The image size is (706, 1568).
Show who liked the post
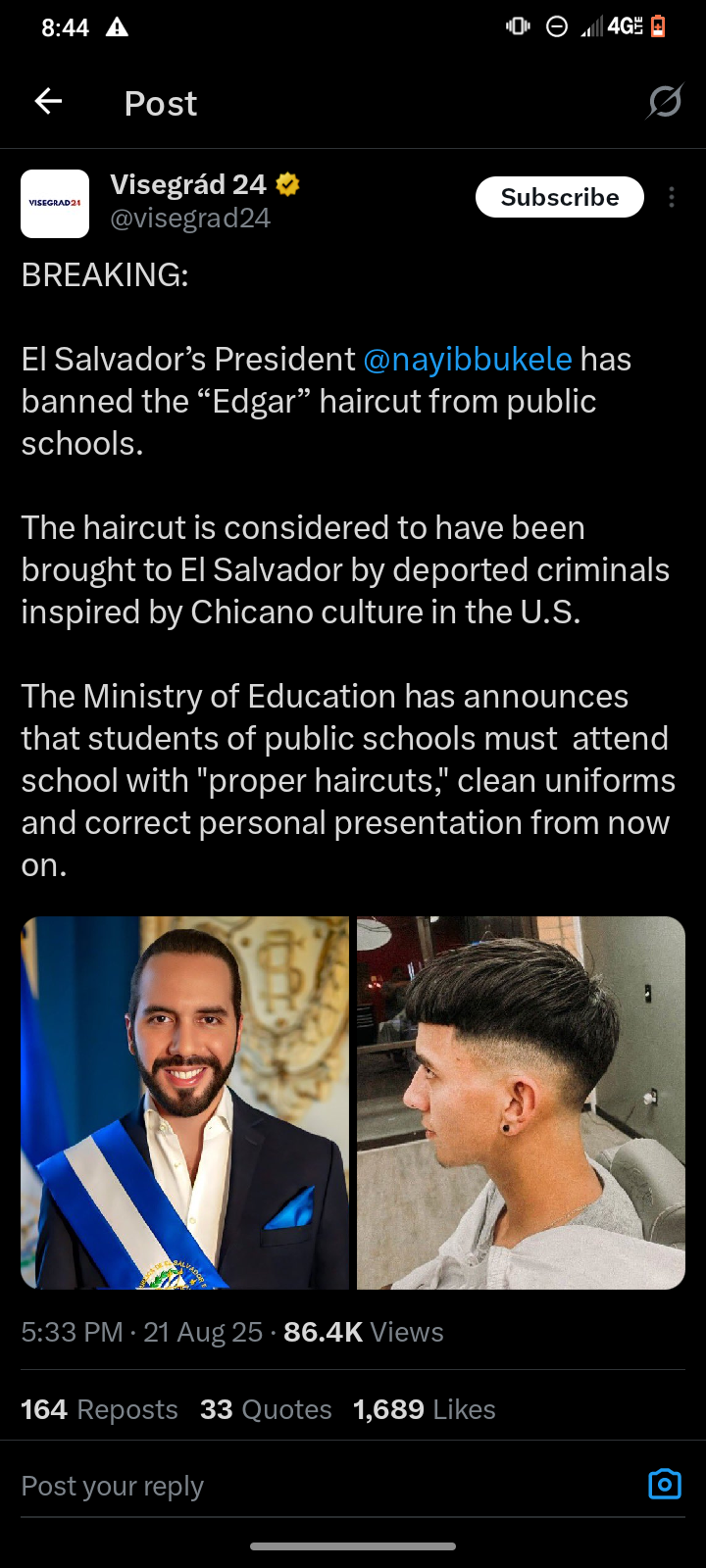coord(425,1409)
